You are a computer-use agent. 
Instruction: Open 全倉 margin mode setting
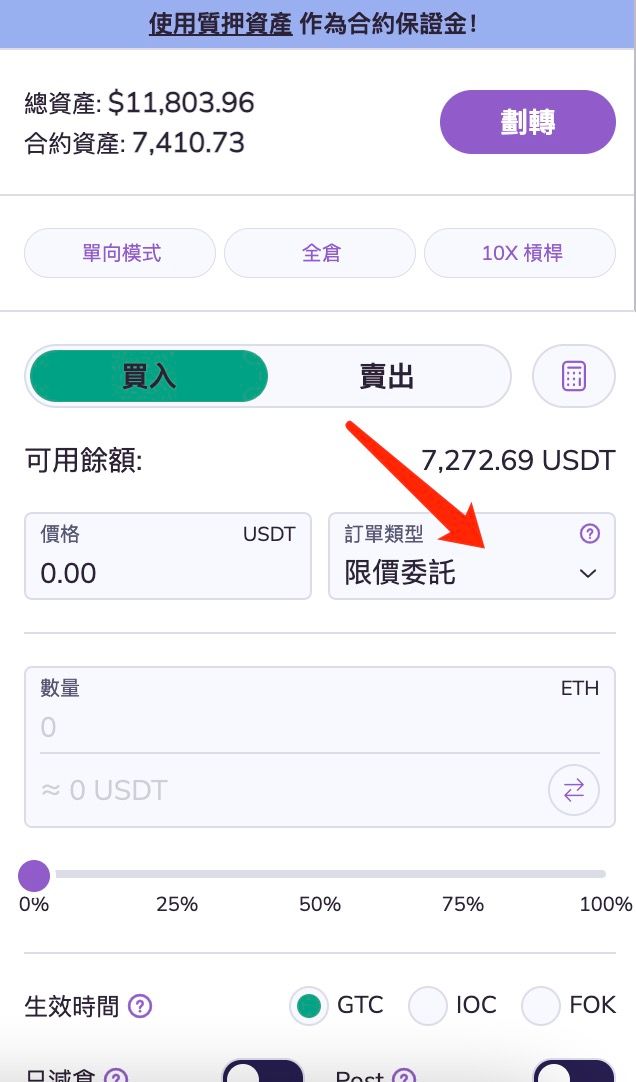tap(320, 253)
